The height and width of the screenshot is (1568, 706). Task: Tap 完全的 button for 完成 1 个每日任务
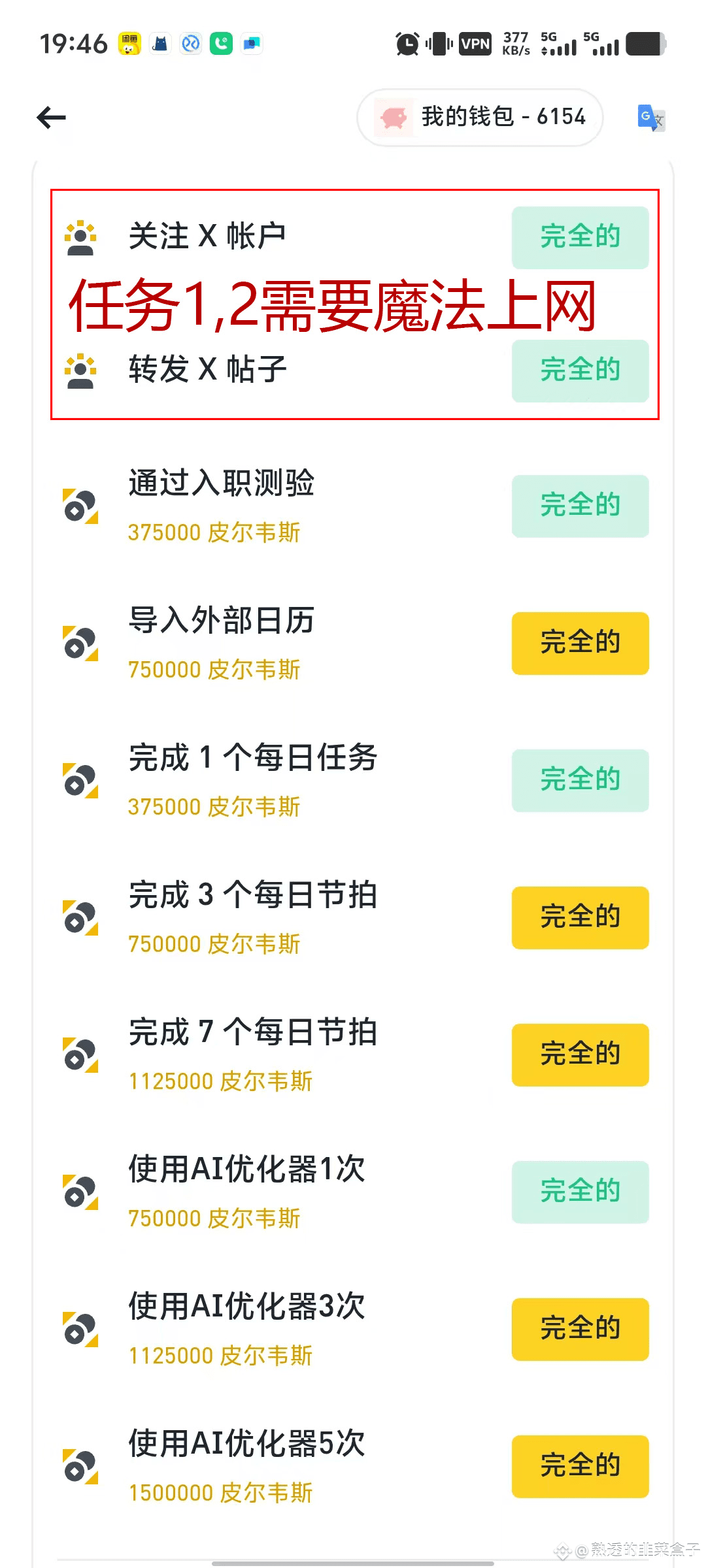point(580,780)
